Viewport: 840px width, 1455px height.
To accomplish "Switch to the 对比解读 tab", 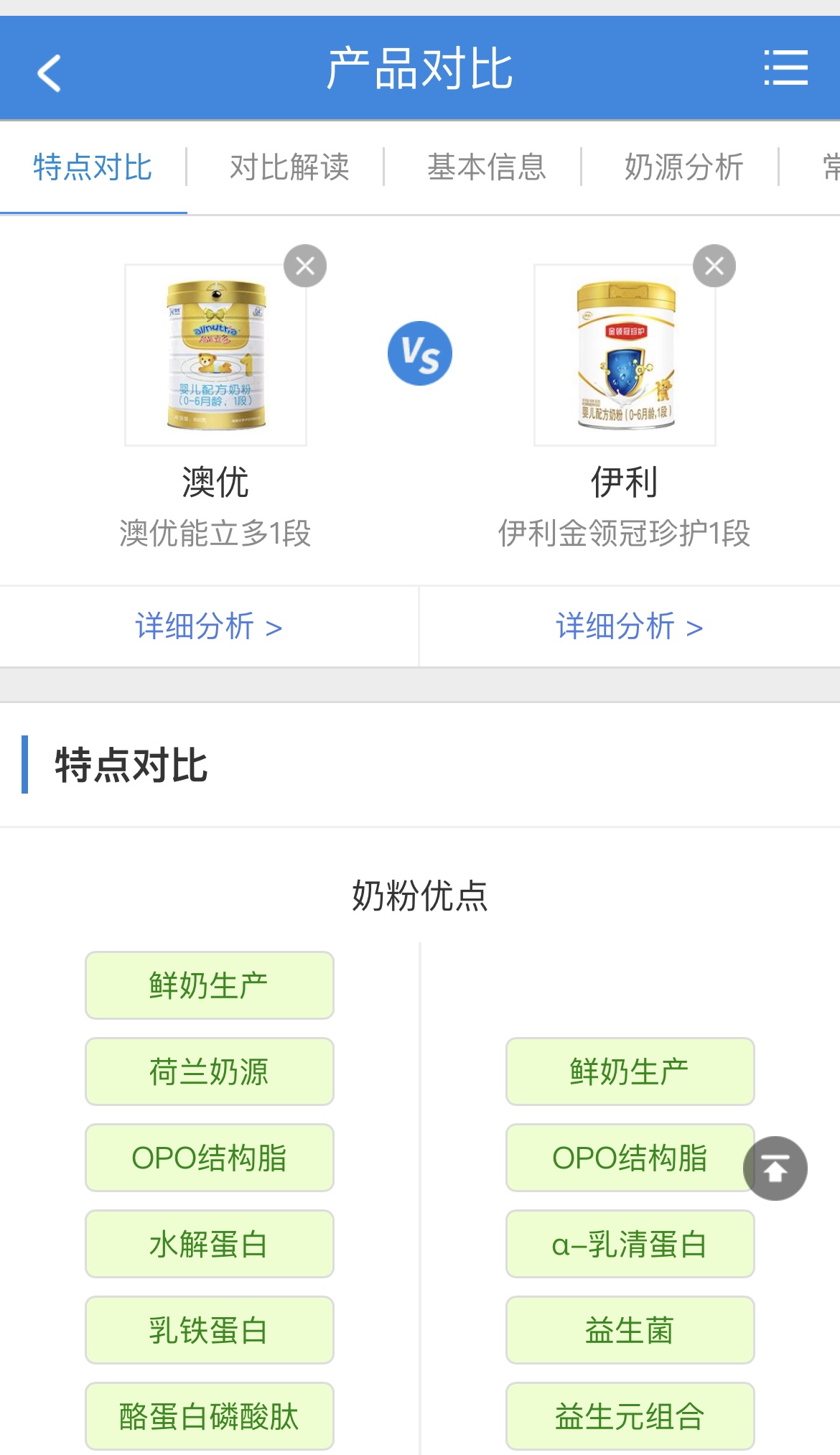I will [289, 167].
